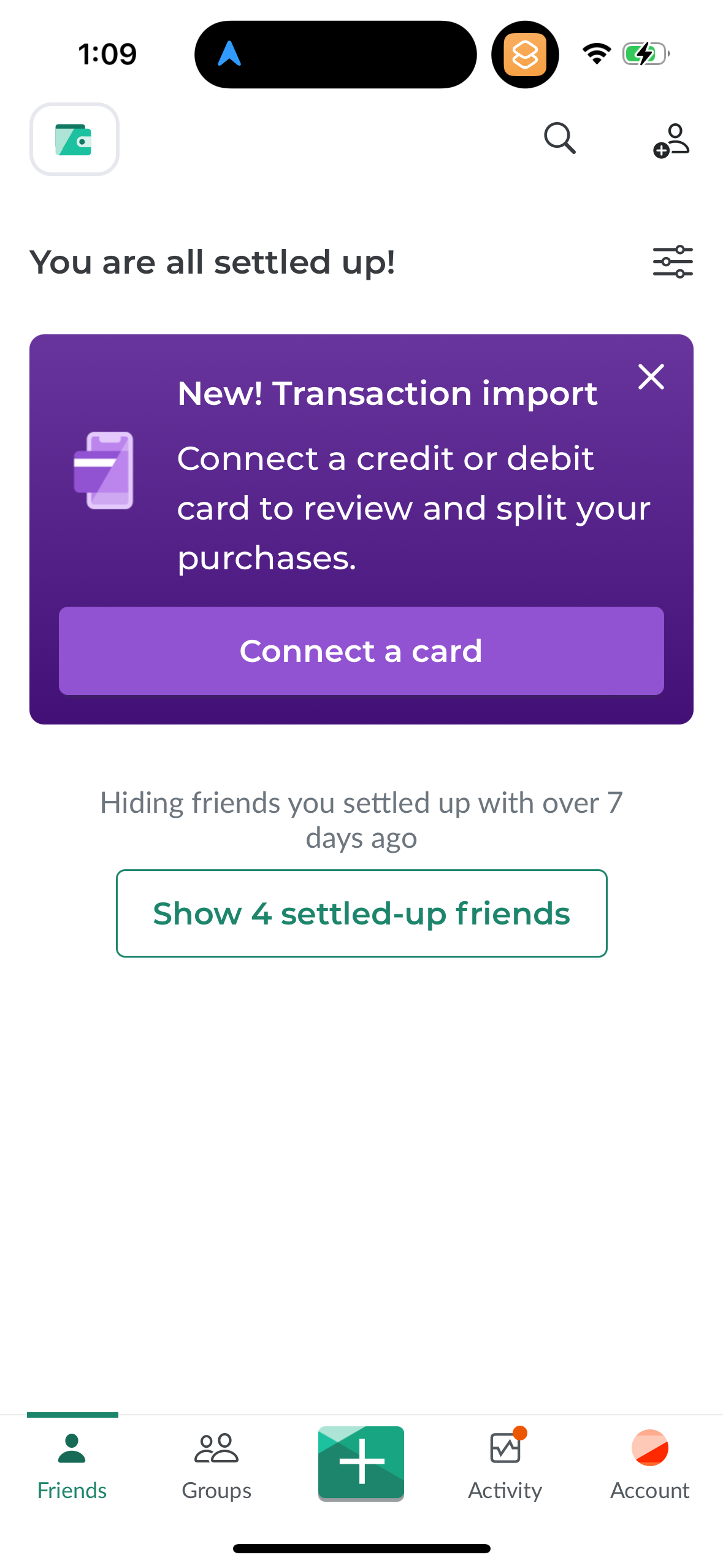
Task: Switch to the Activity tab
Action: point(505,1466)
